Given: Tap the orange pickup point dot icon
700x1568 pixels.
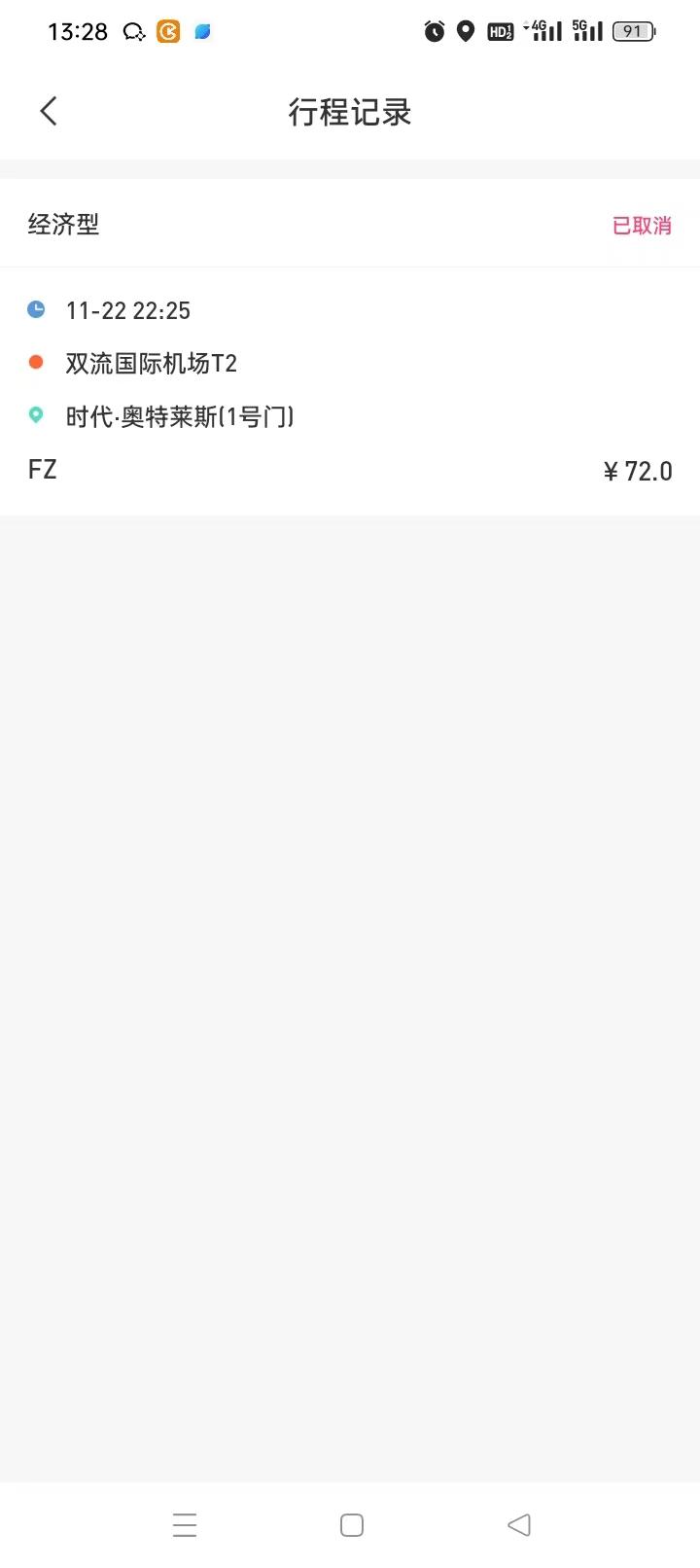Looking at the screenshot, I should pyautogui.click(x=36, y=361).
